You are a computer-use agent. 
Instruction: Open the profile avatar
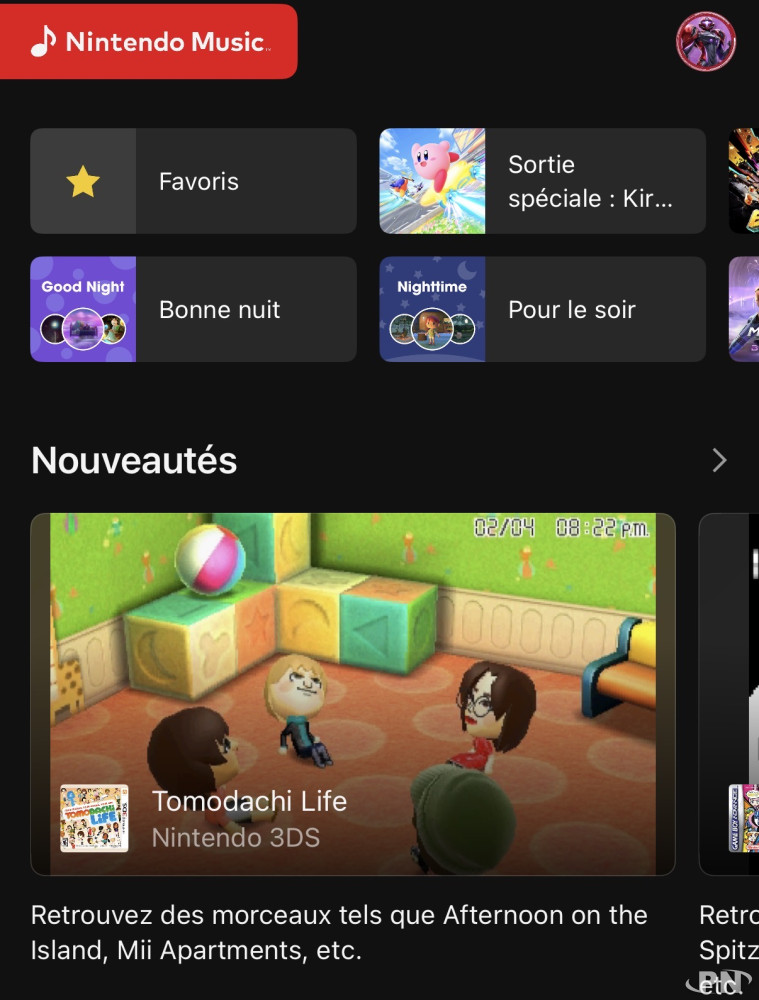pyautogui.click(x=706, y=42)
